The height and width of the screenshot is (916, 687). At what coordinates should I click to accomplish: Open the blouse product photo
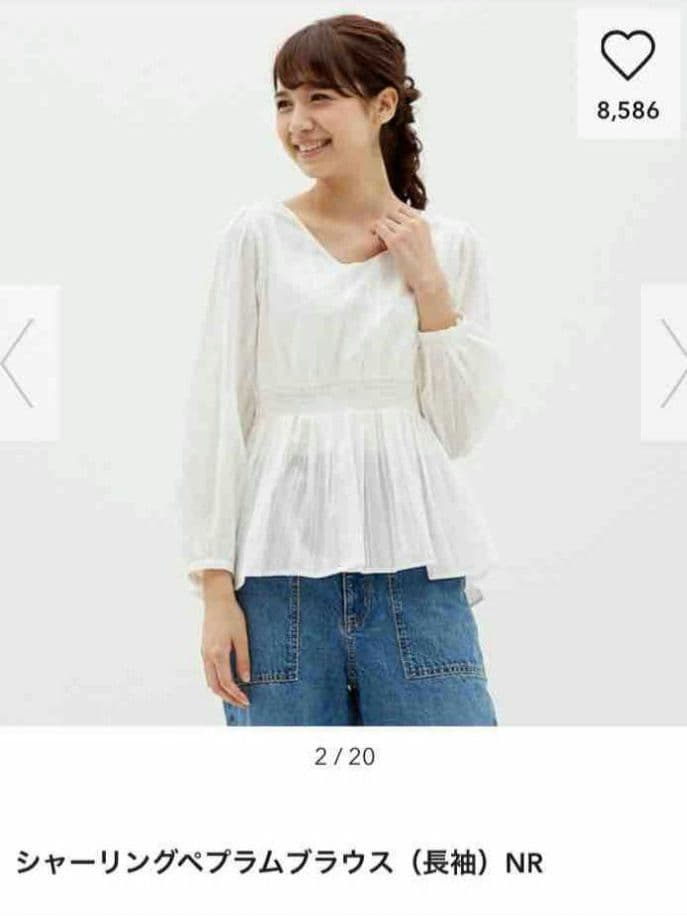pos(344,363)
